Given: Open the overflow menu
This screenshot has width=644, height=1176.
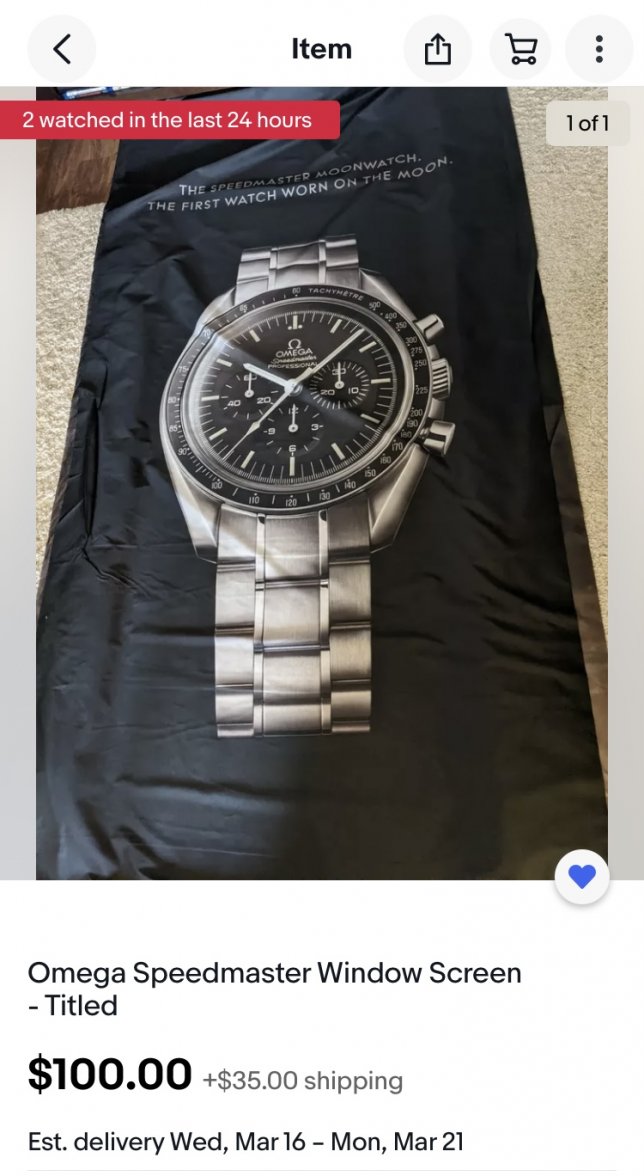Looking at the screenshot, I should click(x=598, y=49).
